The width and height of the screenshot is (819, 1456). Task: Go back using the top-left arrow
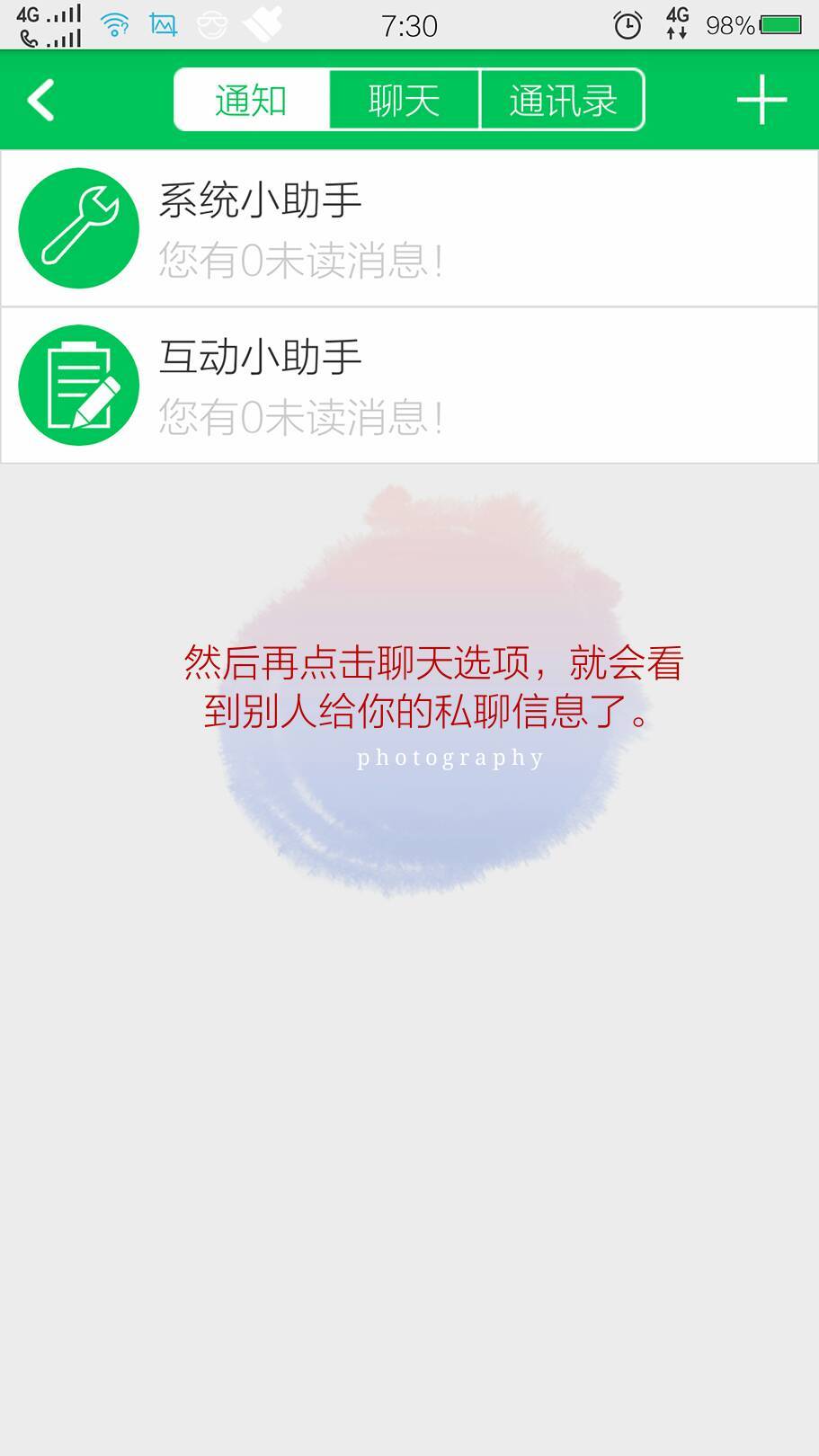coord(41,100)
